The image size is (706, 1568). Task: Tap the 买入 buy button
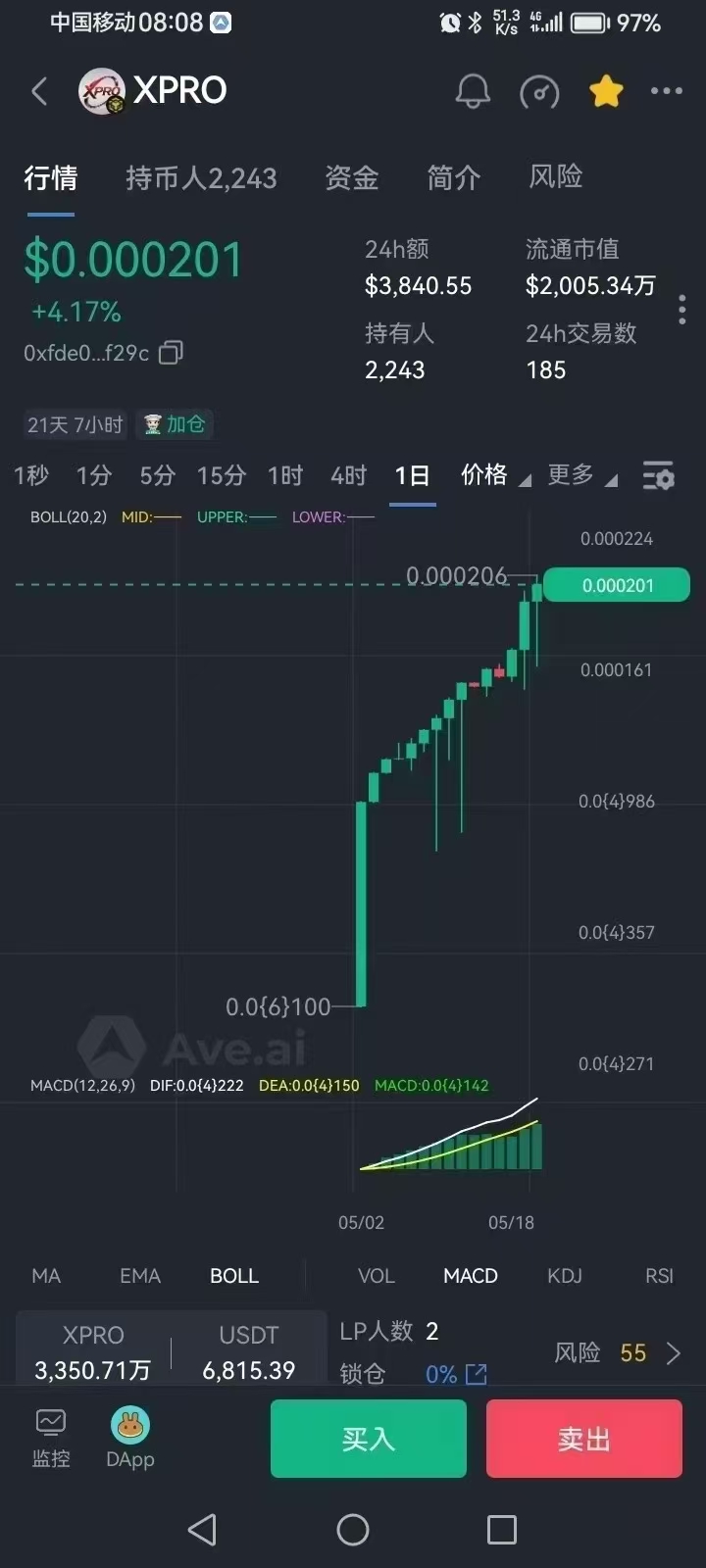(369, 1439)
